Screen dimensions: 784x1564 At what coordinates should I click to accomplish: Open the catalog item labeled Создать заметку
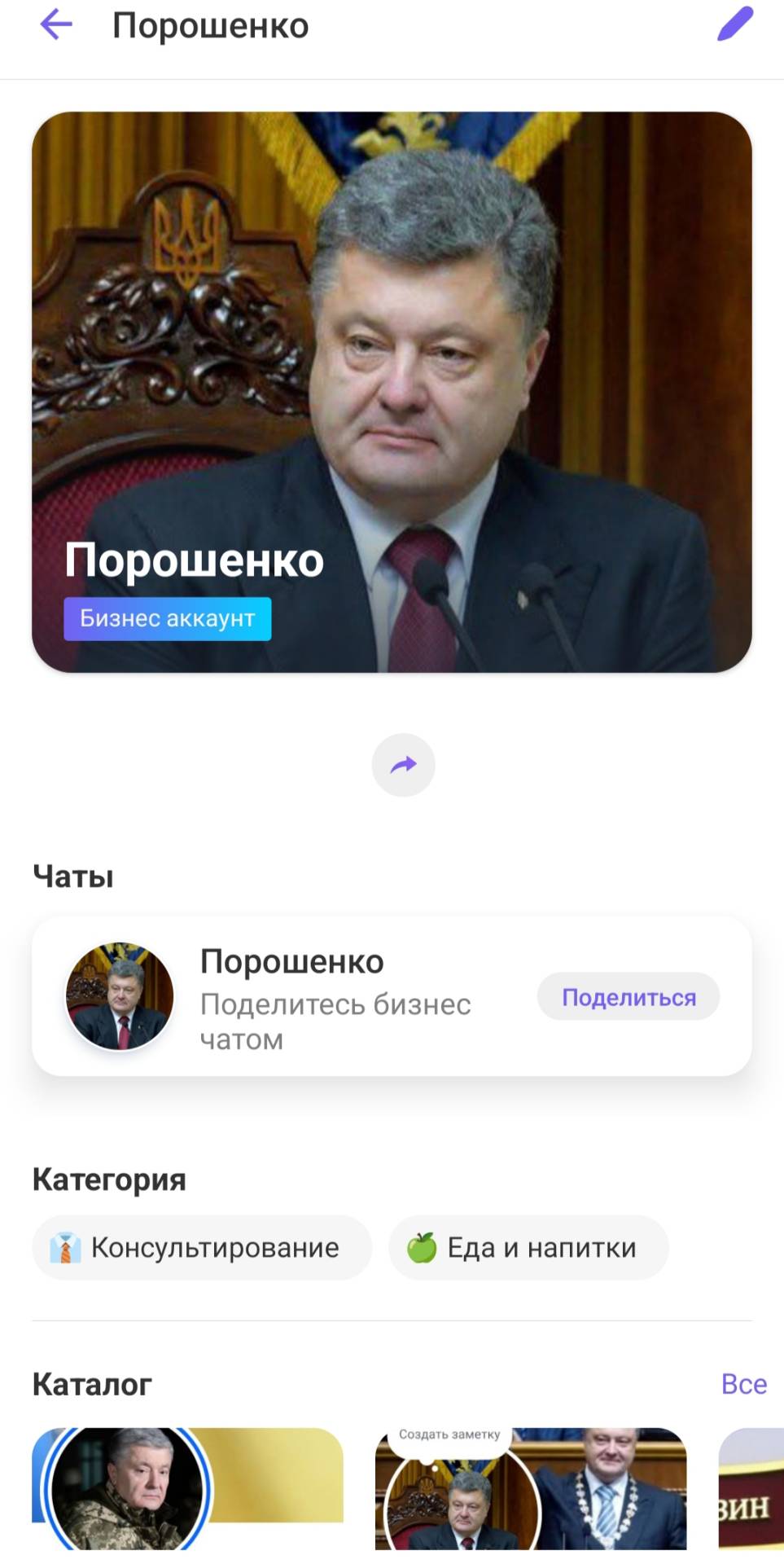pyautogui.click(x=530, y=1487)
